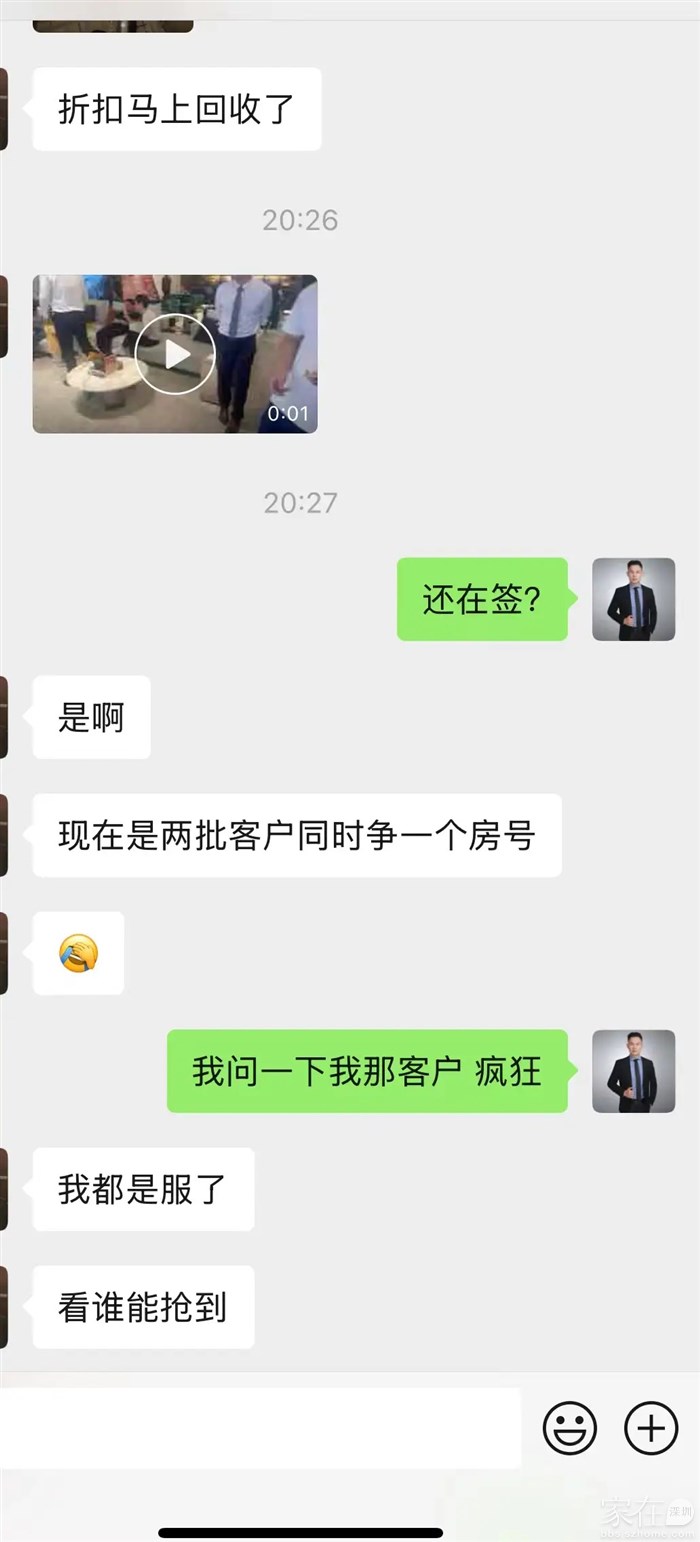Screen dimensions: 700x1542
Task: Play the one-second video message
Action: pyautogui.click(x=175, y=354)
